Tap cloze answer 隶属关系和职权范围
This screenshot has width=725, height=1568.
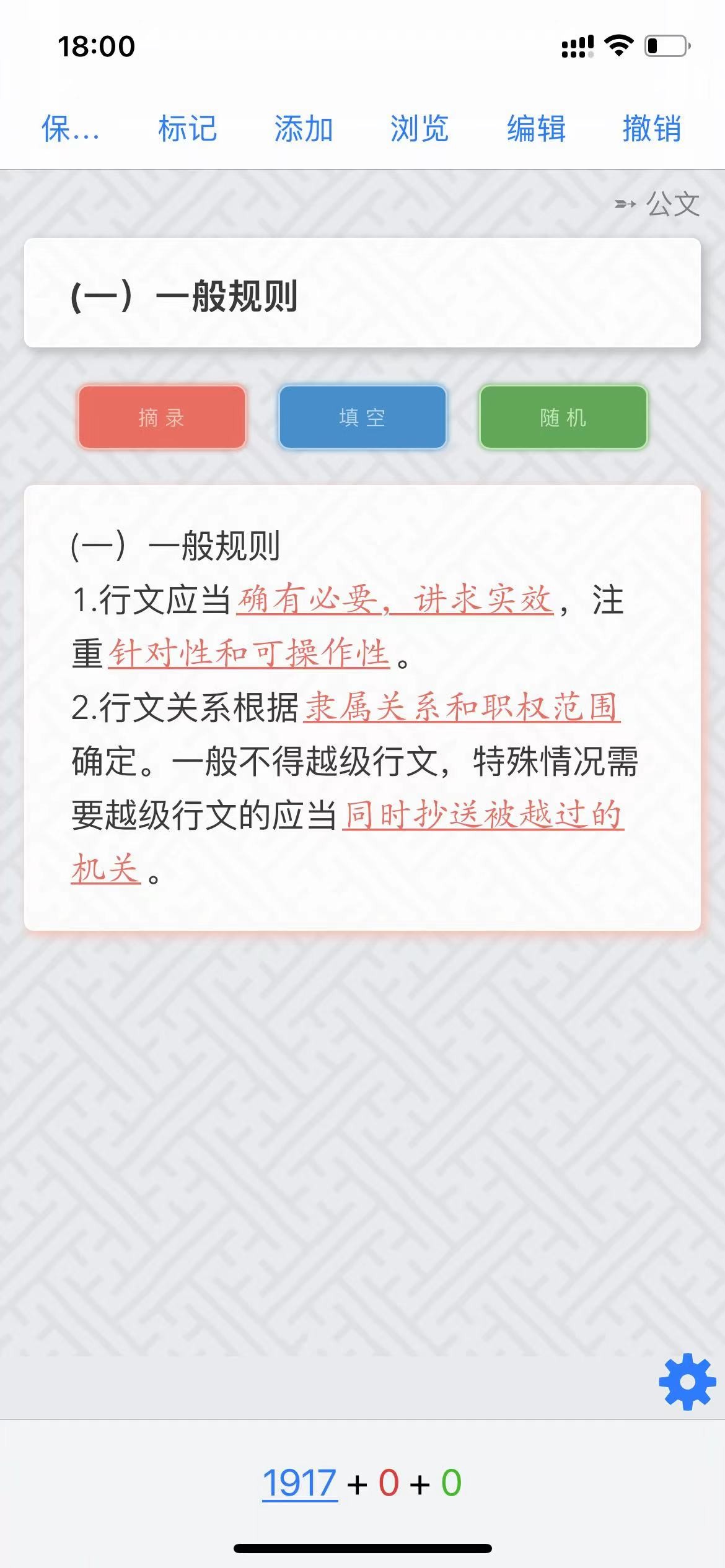[x=462, y=707]
